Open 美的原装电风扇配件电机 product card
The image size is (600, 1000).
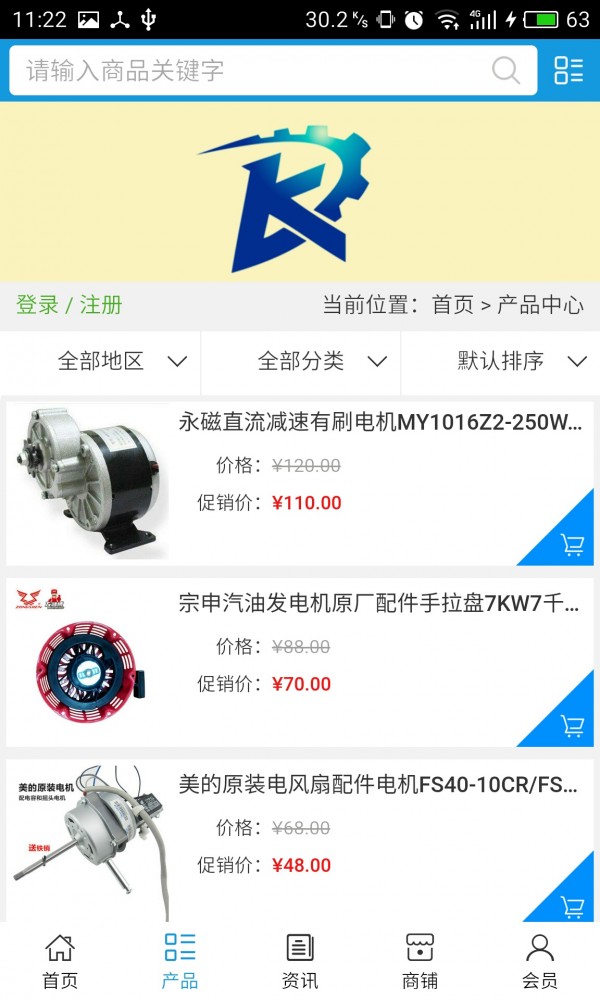pyautogui.click(x=380, y=785)
